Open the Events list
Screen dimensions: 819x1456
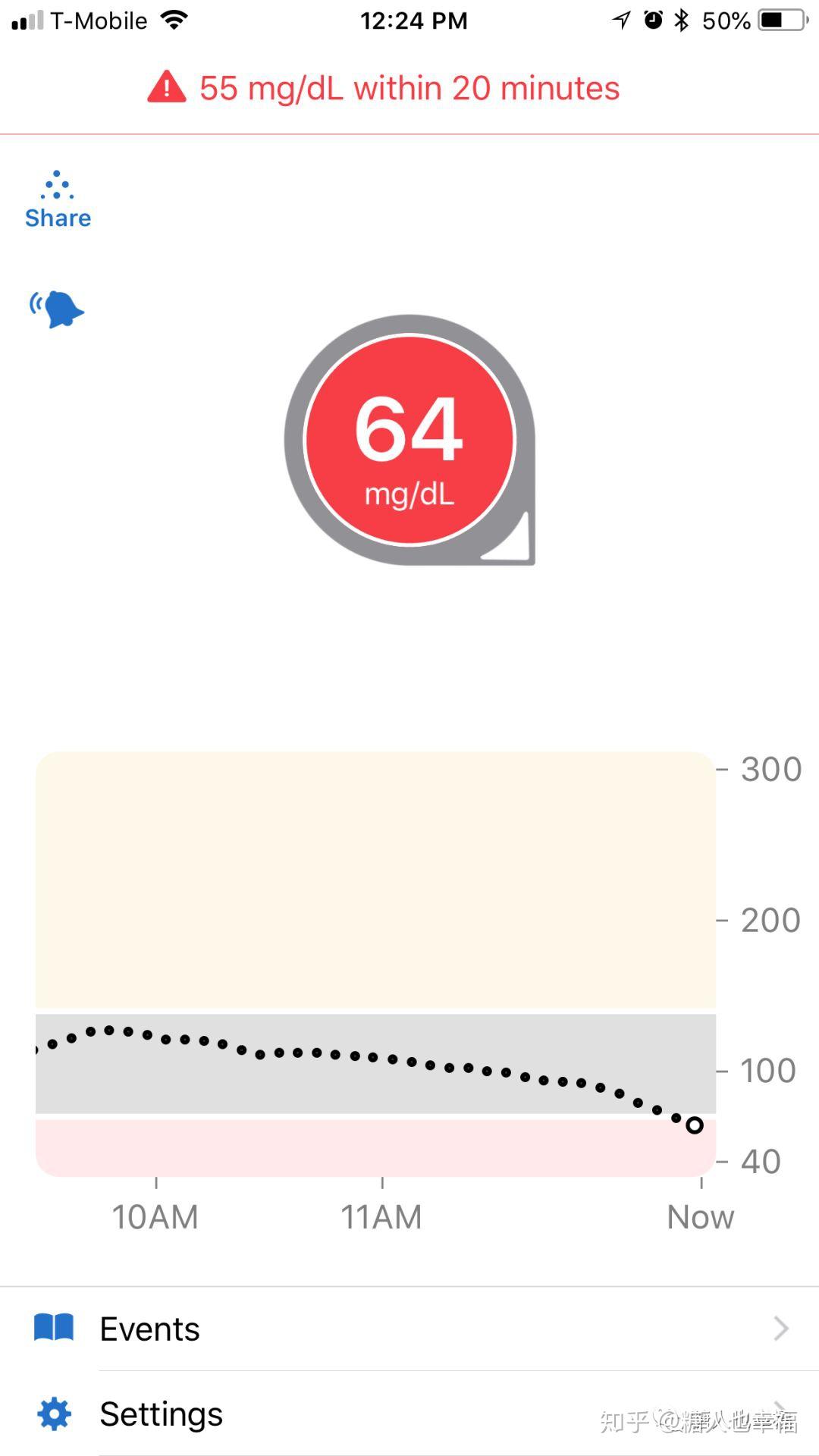[409, 1329]
